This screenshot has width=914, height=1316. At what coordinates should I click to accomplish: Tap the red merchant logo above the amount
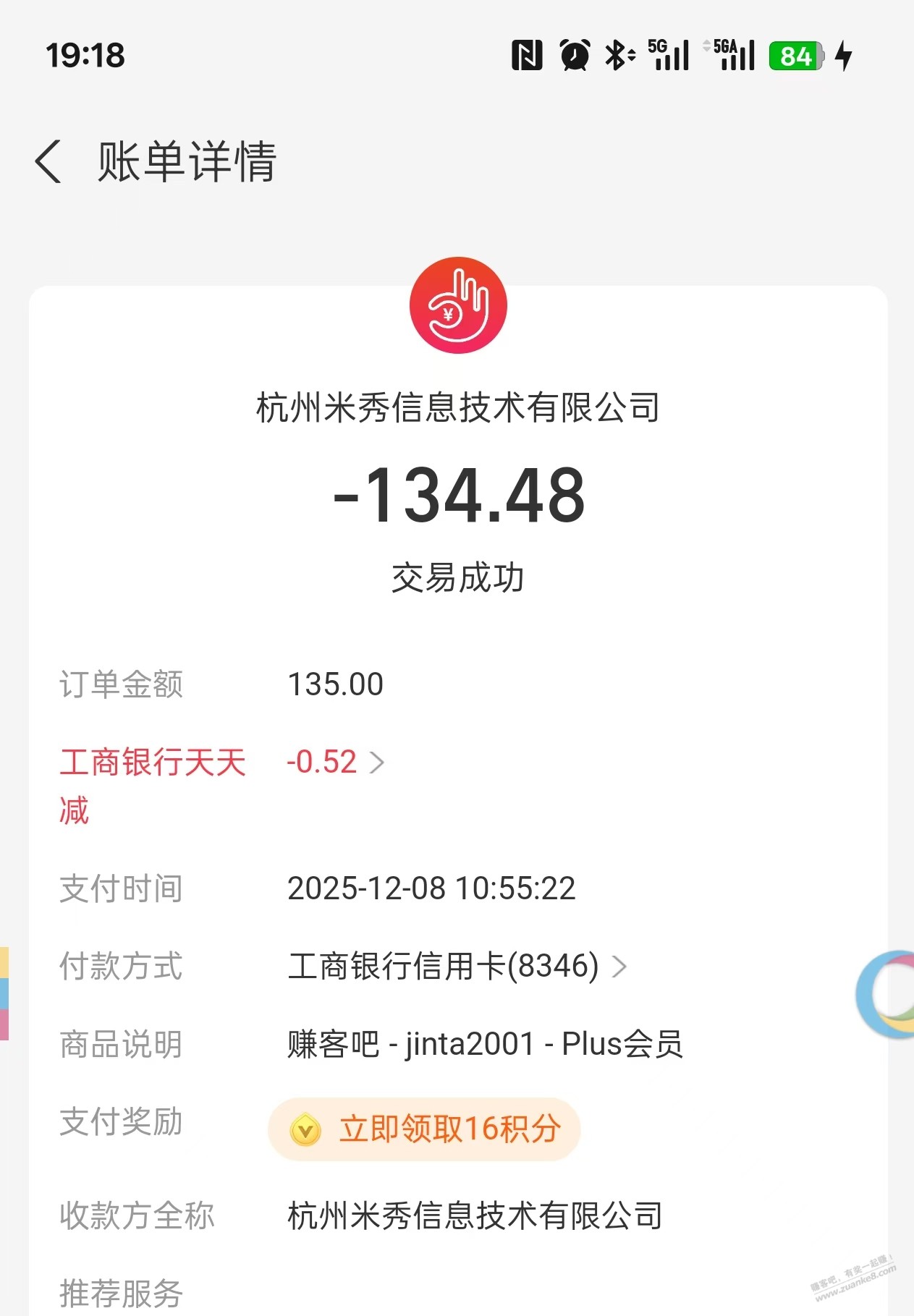click(457, 306)
